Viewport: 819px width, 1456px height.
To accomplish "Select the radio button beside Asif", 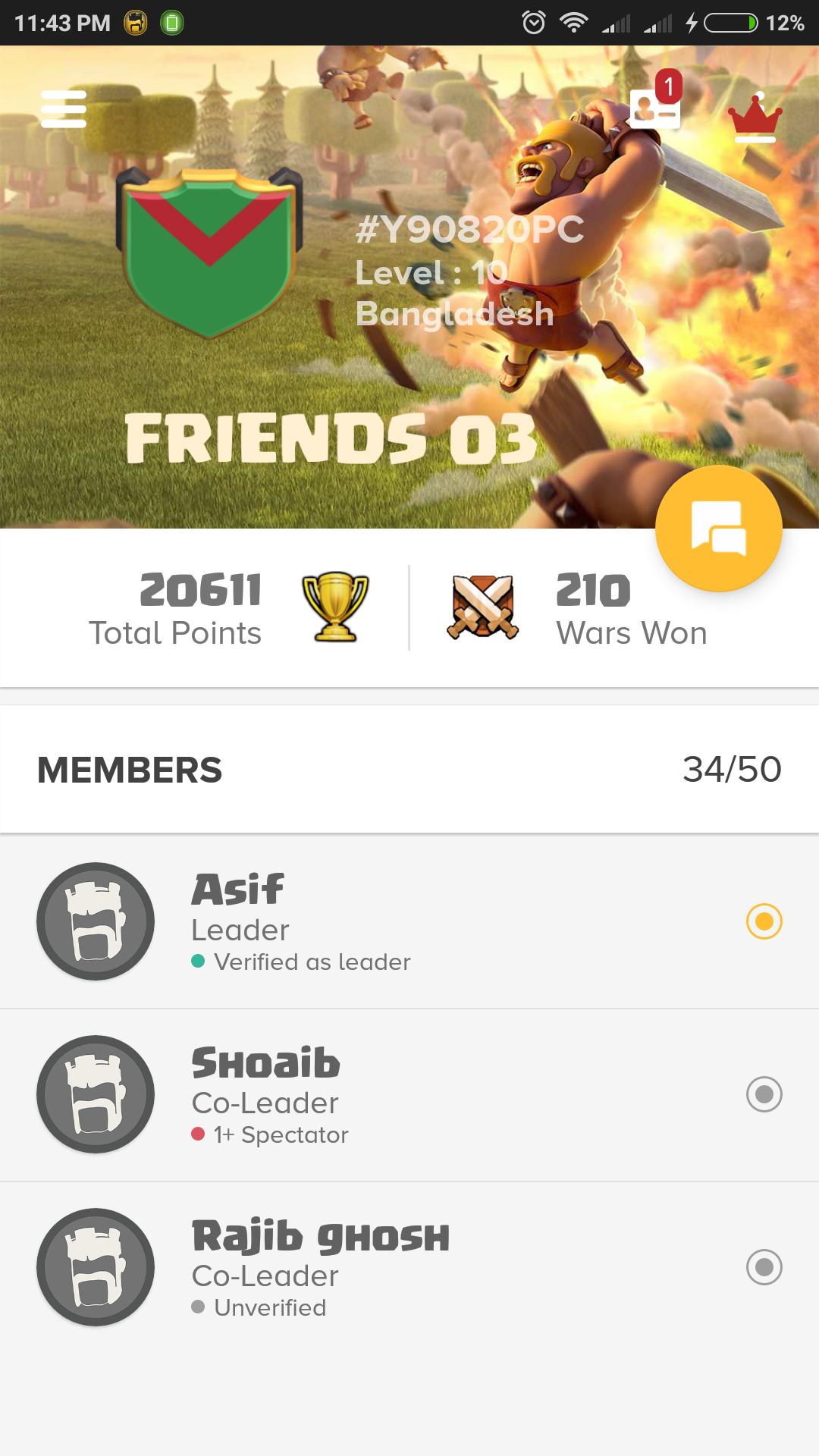I will (764, 921).
